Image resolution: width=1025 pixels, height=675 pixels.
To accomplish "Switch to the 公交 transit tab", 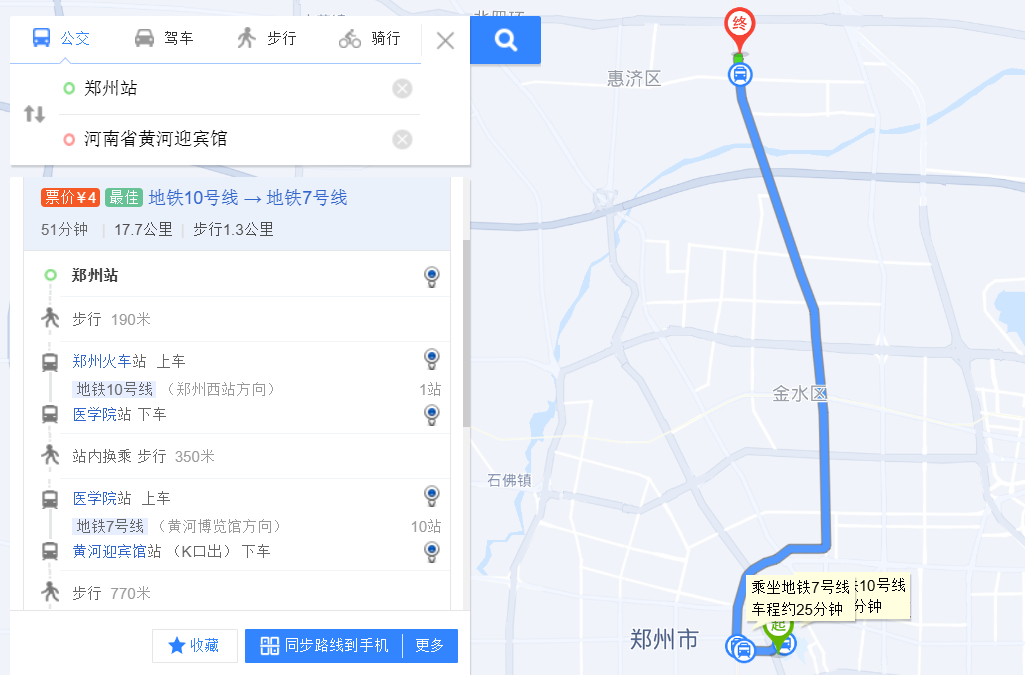I will tap(61, 39).
